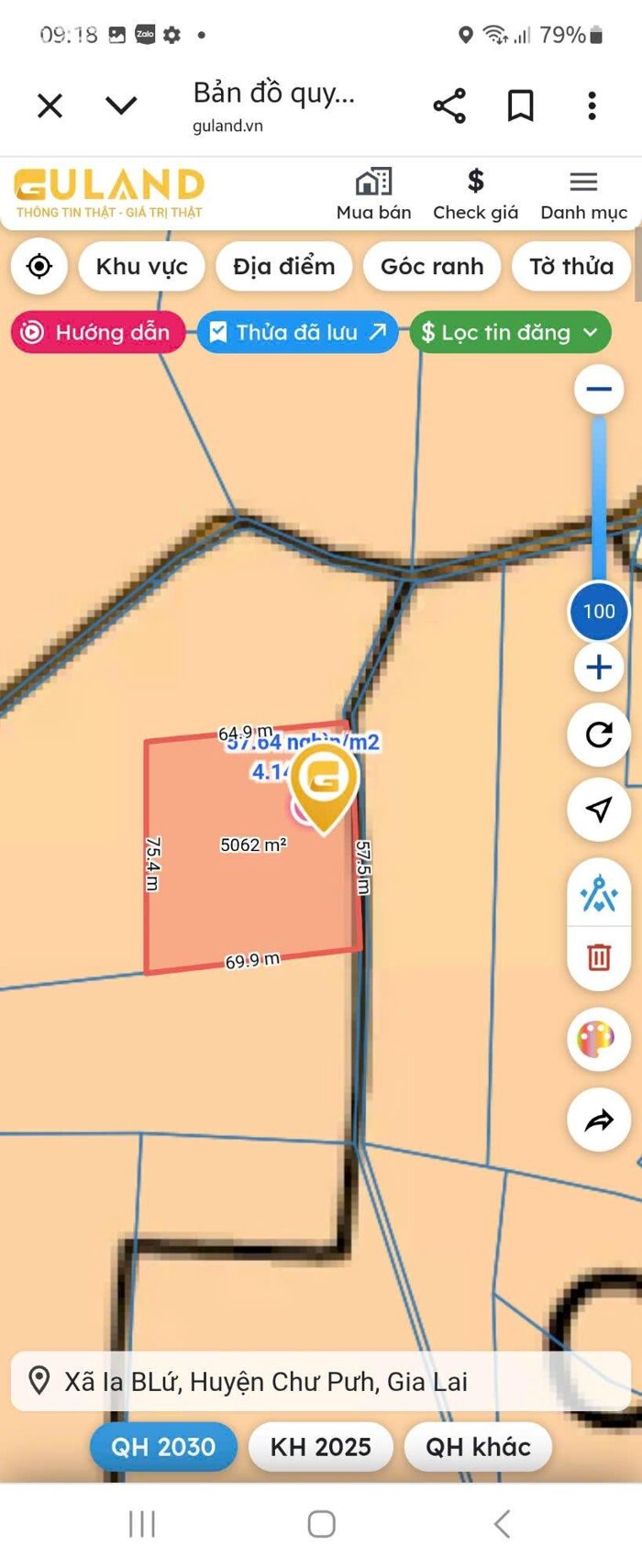Image resolution: width=642 pixels, height=1568 pixels.
Task: Zoom out with the minus button
Action: click(599, 390)
